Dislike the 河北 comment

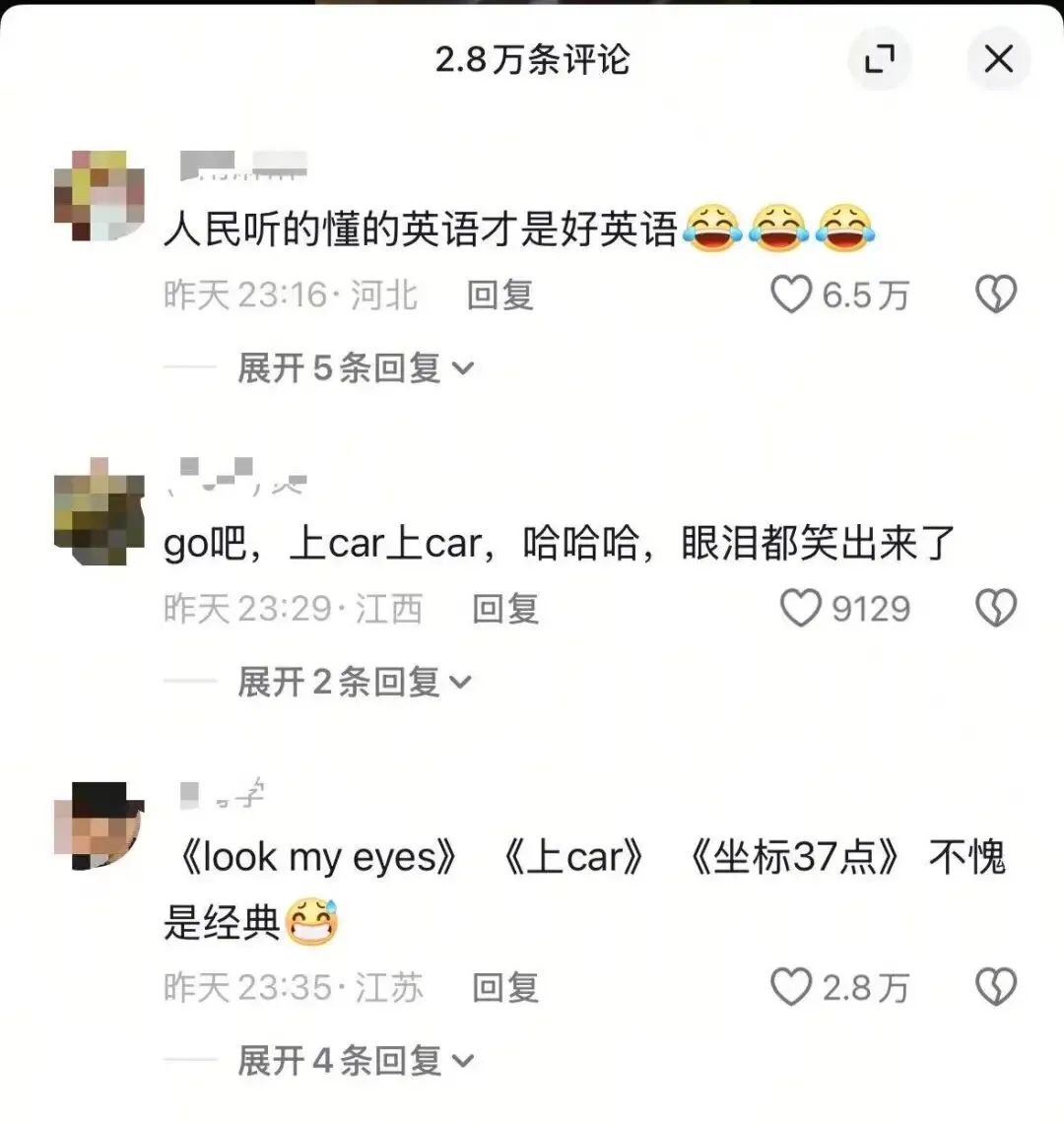pyautogui.click(x=995, y=295)
